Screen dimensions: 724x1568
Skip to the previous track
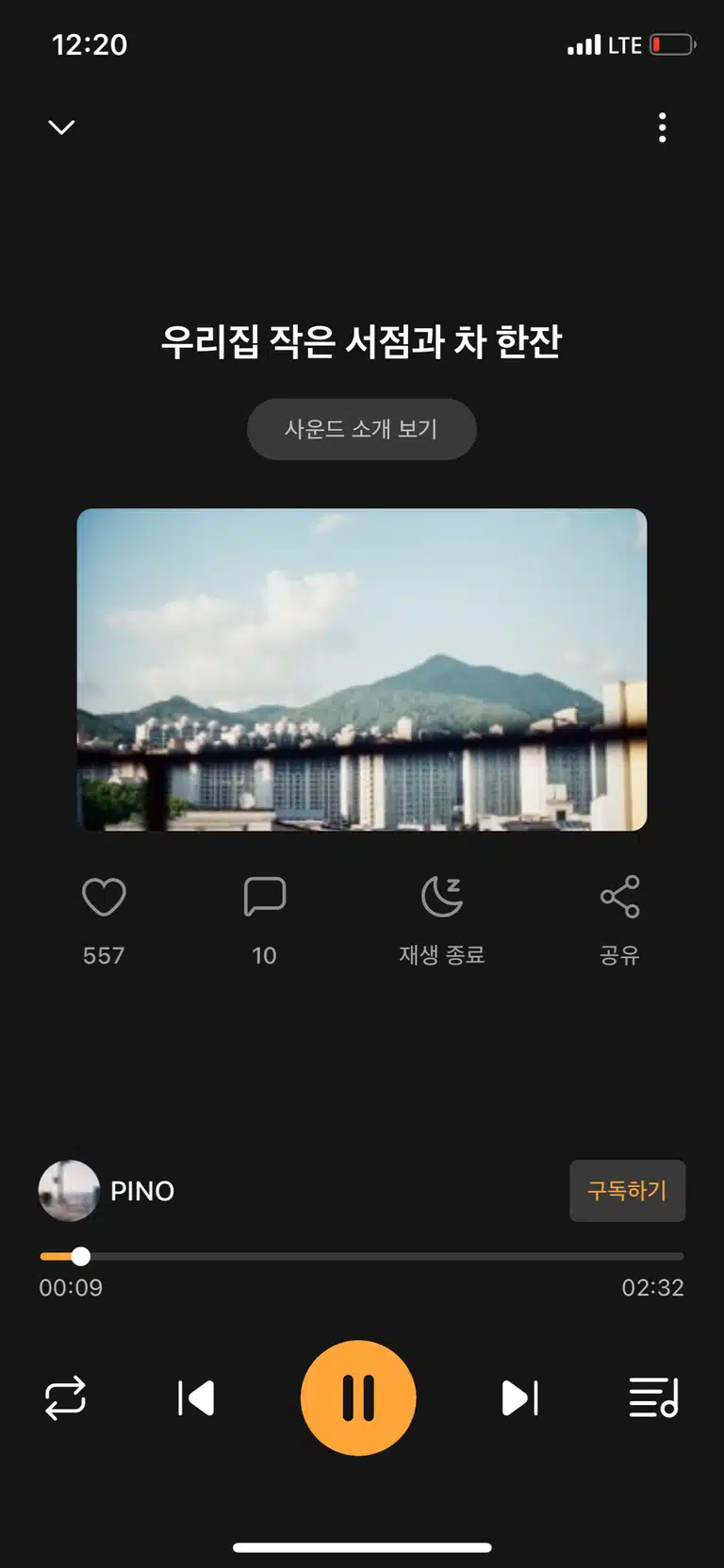click(196, 1397)
